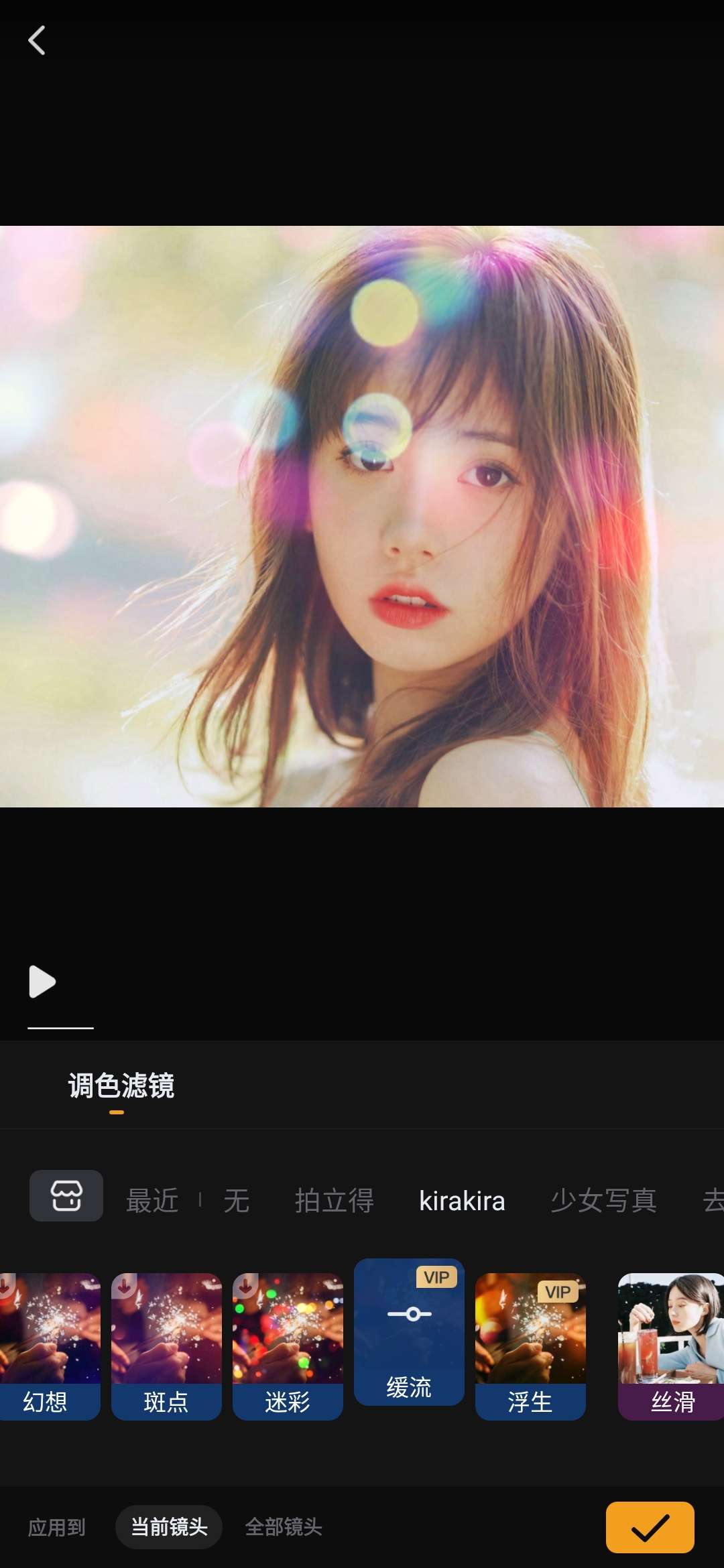Go back using the top arrow
Viewport: 724px width, 1568px height.
coord(37,41)
